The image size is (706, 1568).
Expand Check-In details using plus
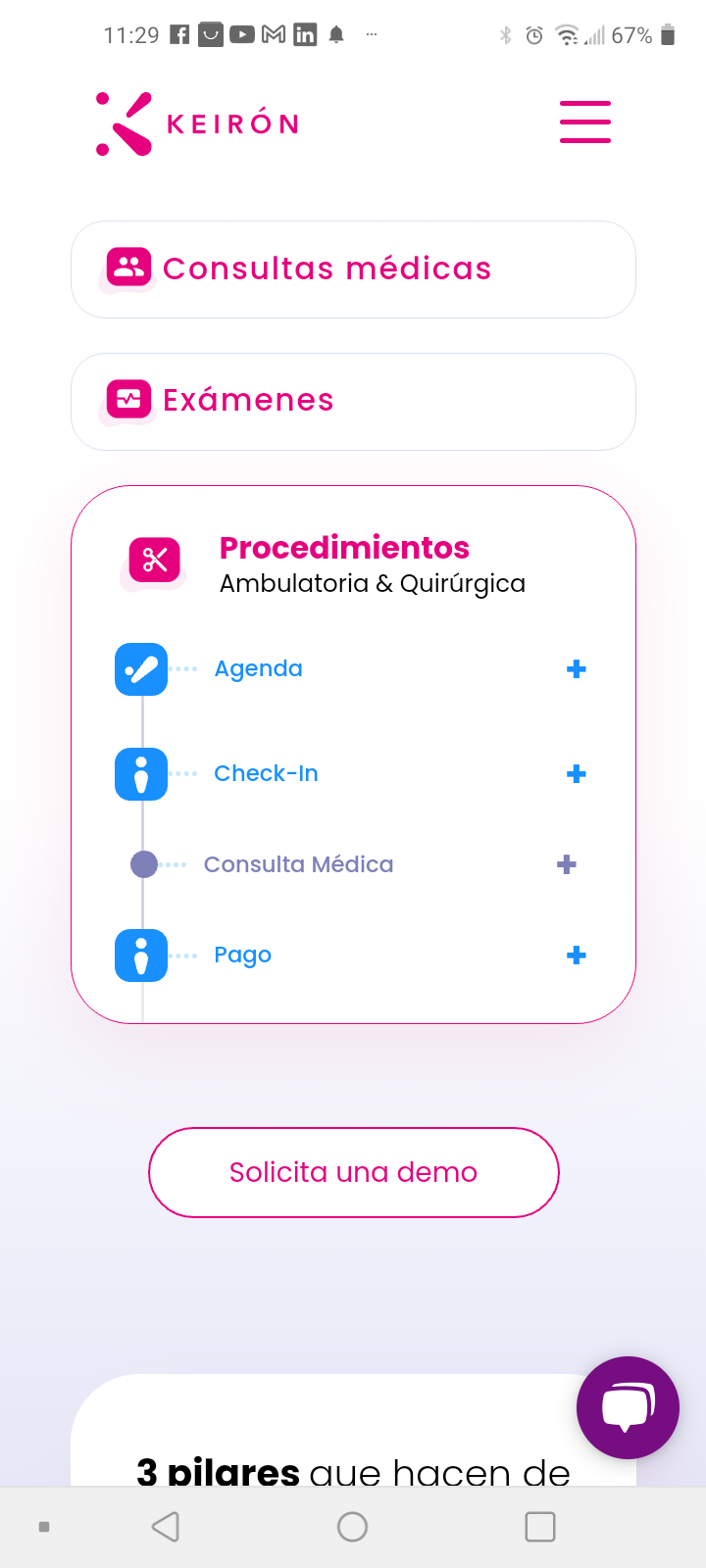[574, 773]
